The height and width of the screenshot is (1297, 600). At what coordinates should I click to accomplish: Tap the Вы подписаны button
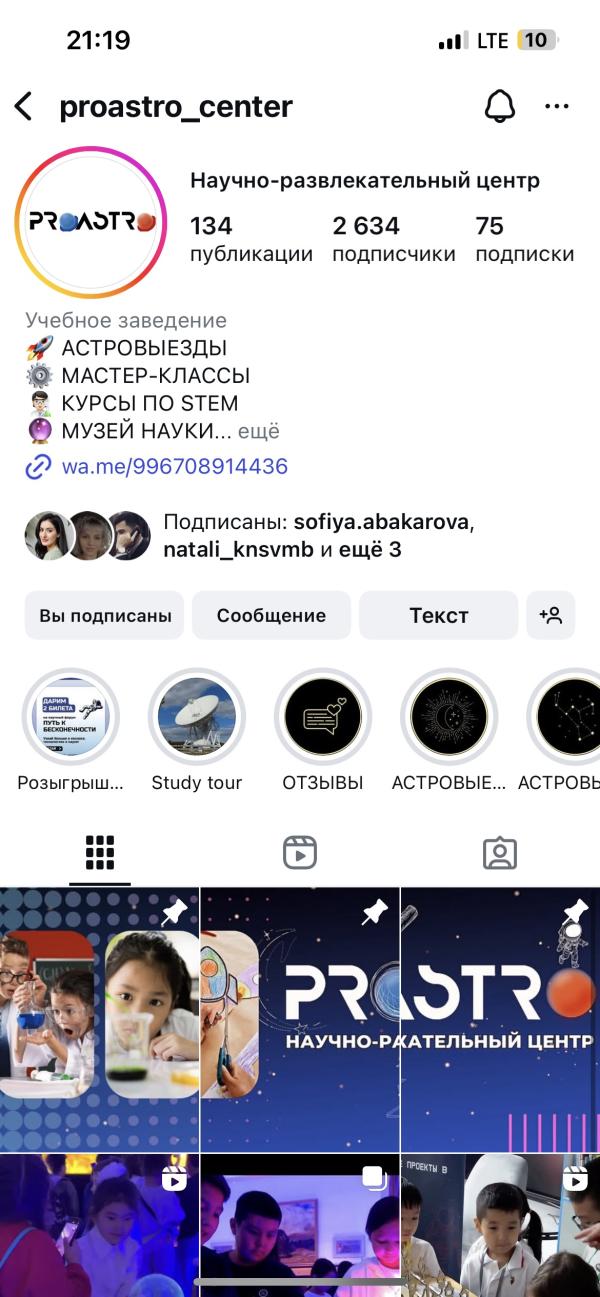pyautogui.click(x=105, y=616)
